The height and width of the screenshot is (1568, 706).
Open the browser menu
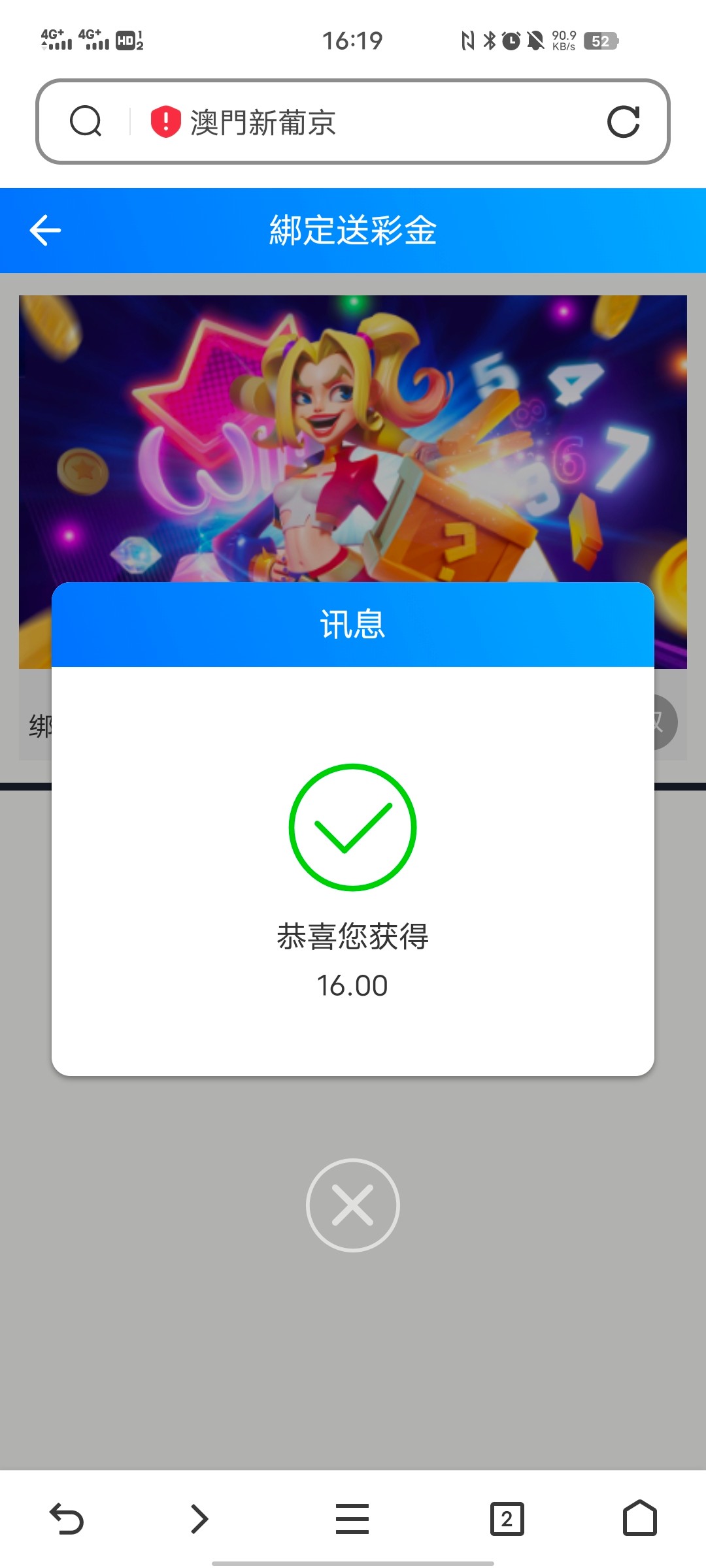tap(352, 1518)
